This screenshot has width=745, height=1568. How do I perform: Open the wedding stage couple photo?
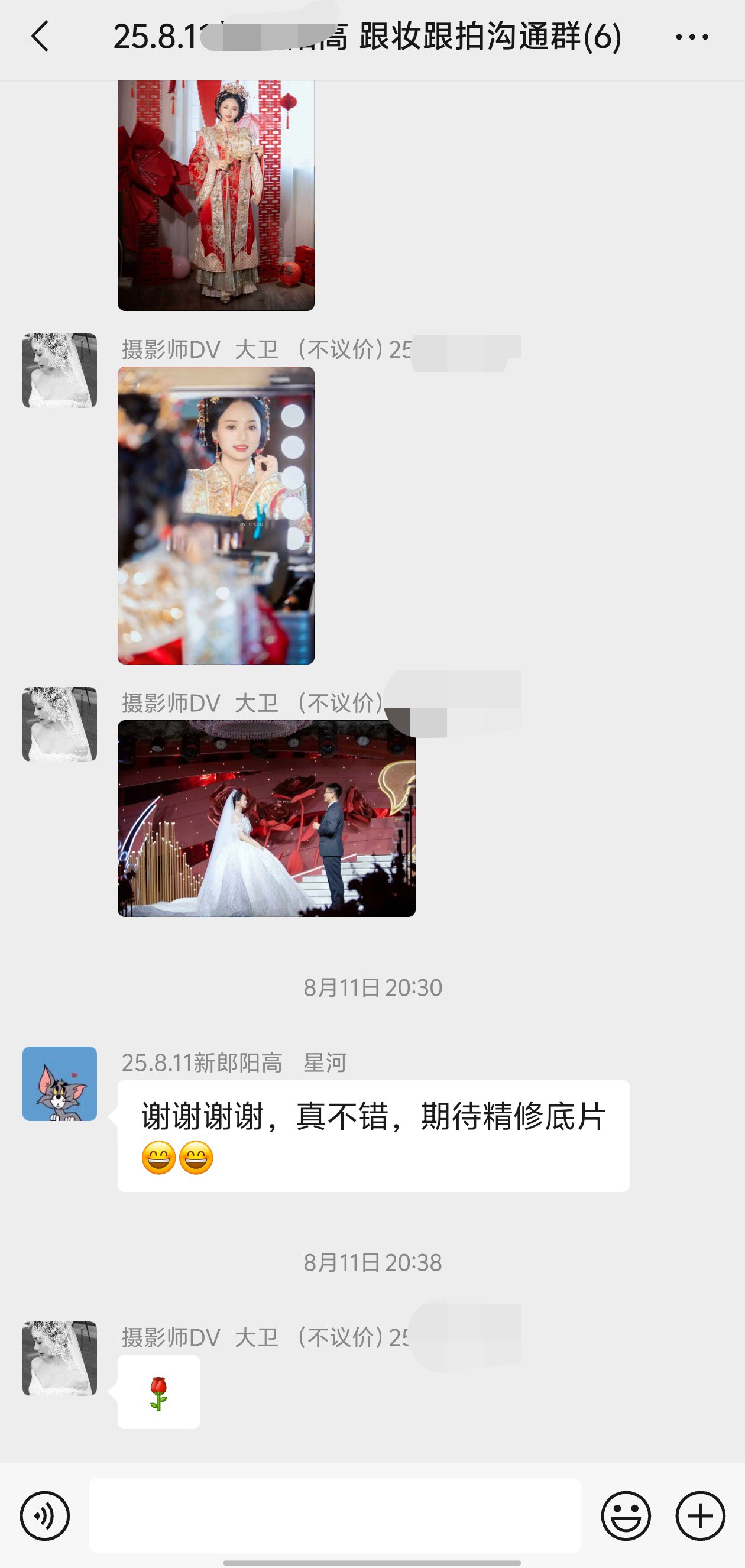(x=267, y=818)
